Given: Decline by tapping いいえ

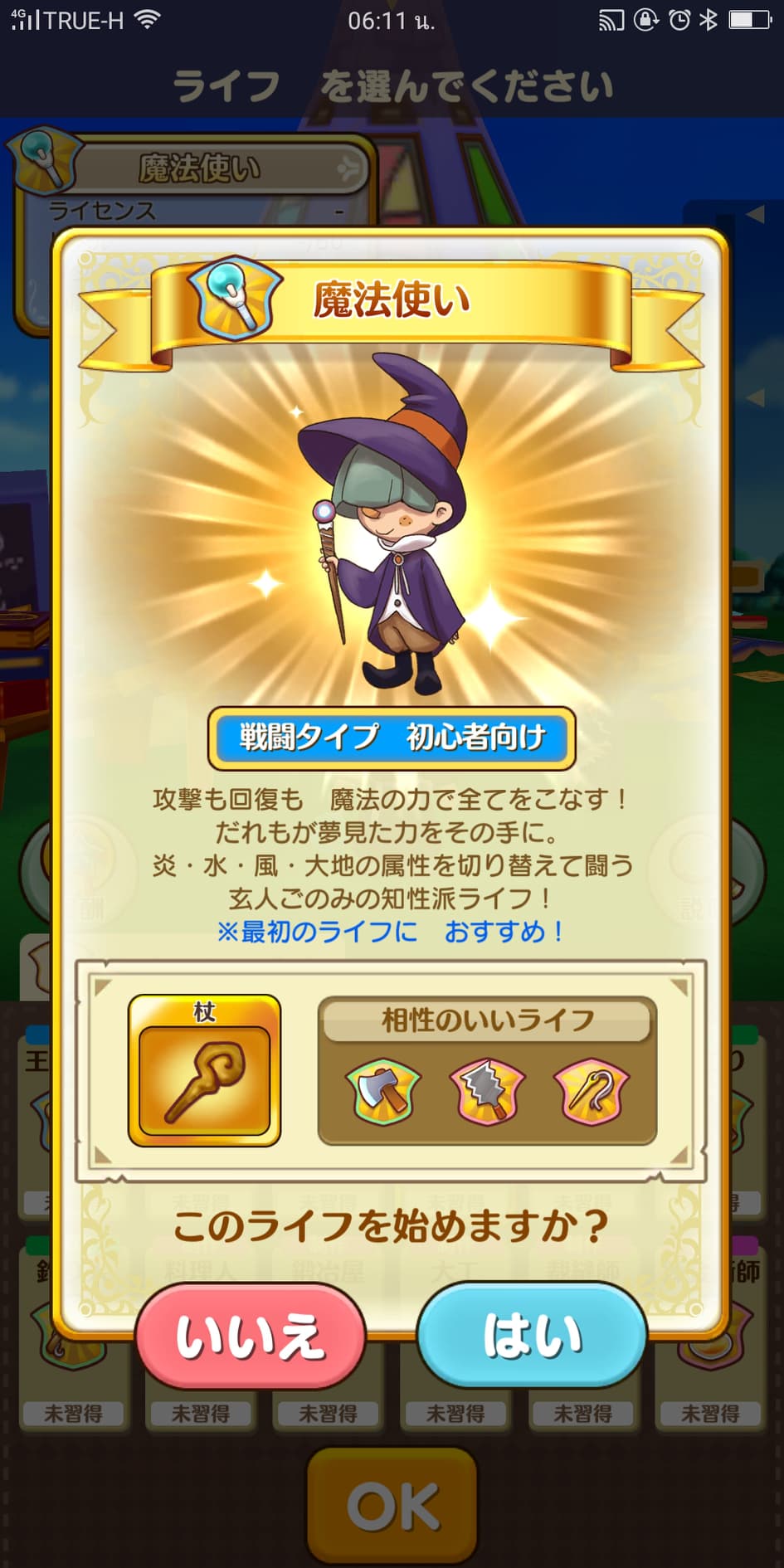Looking at the screenshot, I should [250, 1337].
